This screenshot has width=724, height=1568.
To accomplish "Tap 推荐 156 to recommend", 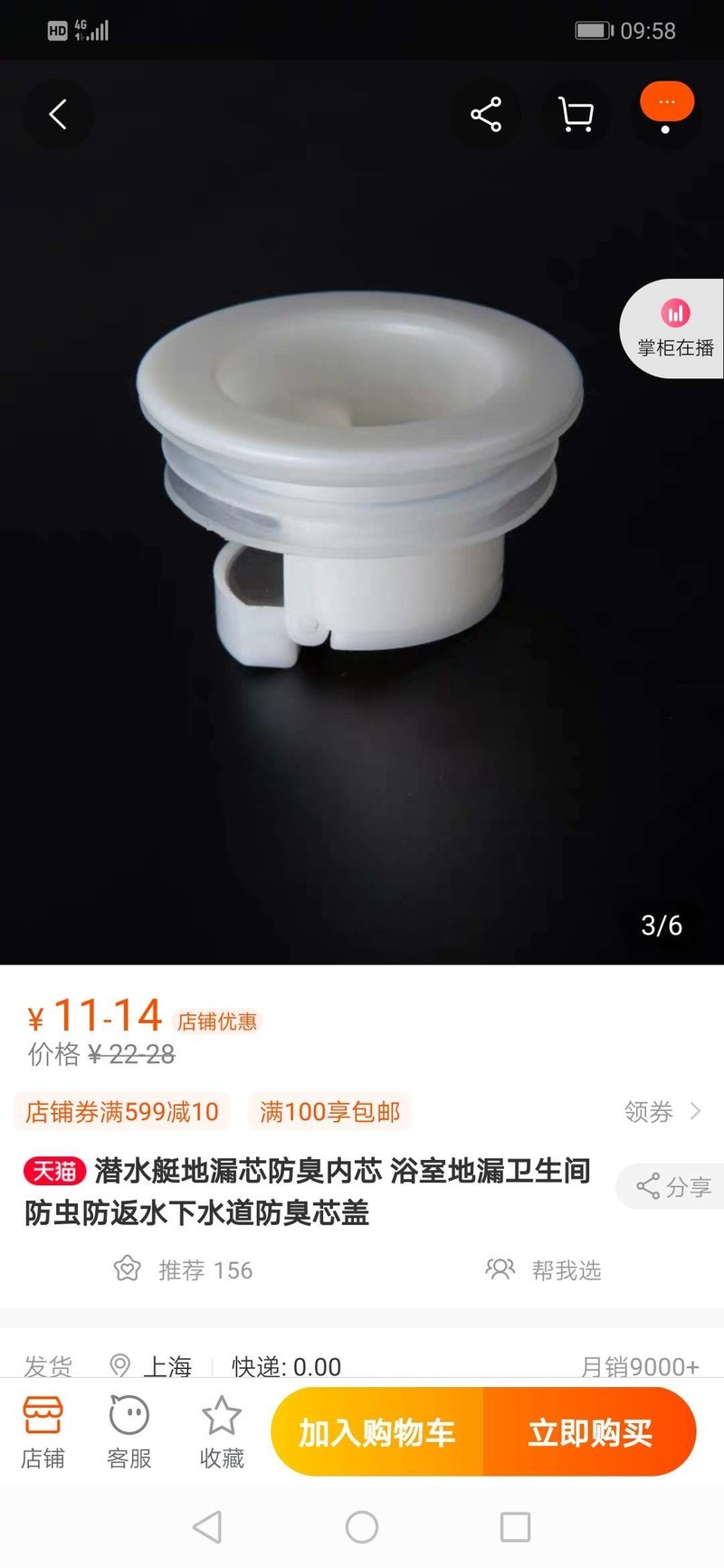I will click(x=184, y=1270).
